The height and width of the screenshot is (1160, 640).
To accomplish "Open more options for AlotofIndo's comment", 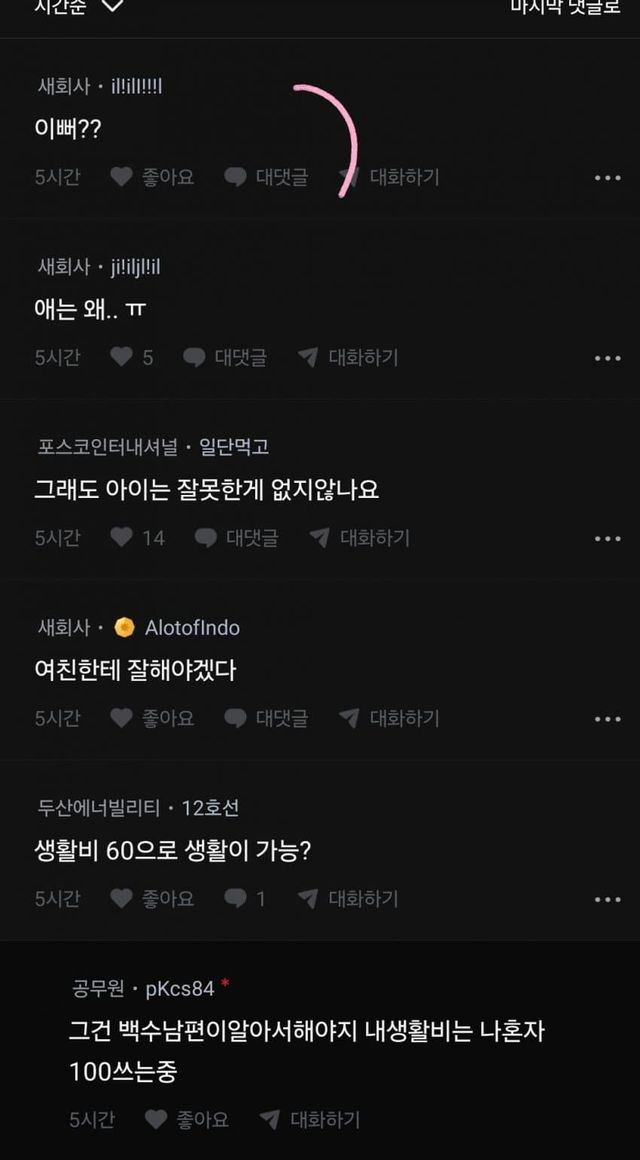I will pos(608,719).
